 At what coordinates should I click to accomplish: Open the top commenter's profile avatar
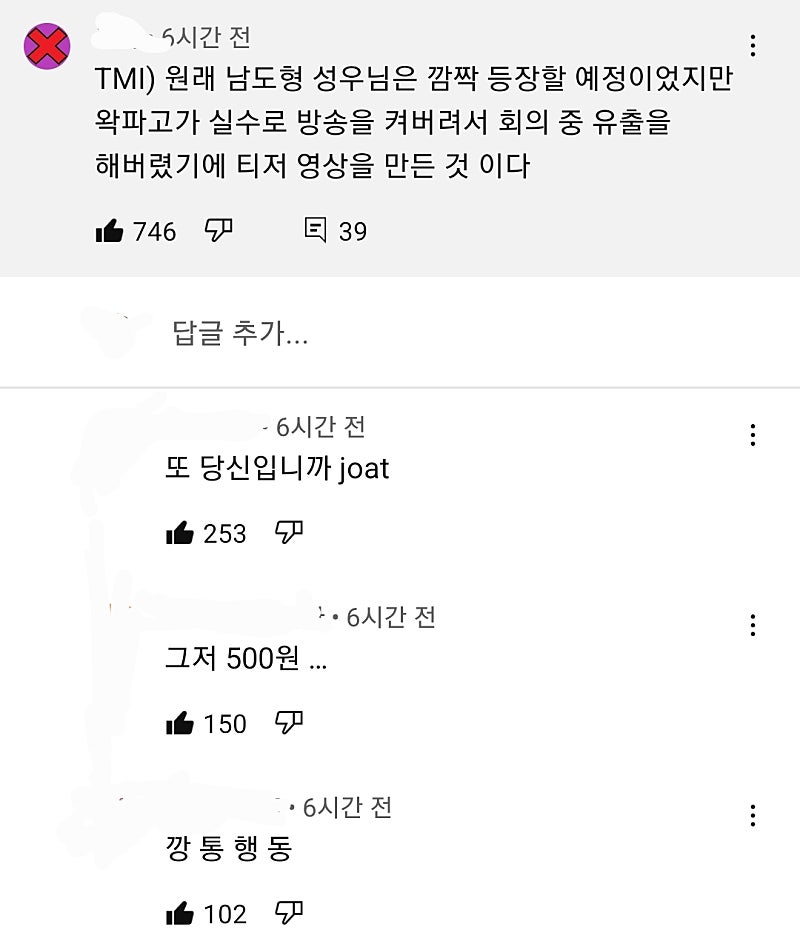pos(47,47)
